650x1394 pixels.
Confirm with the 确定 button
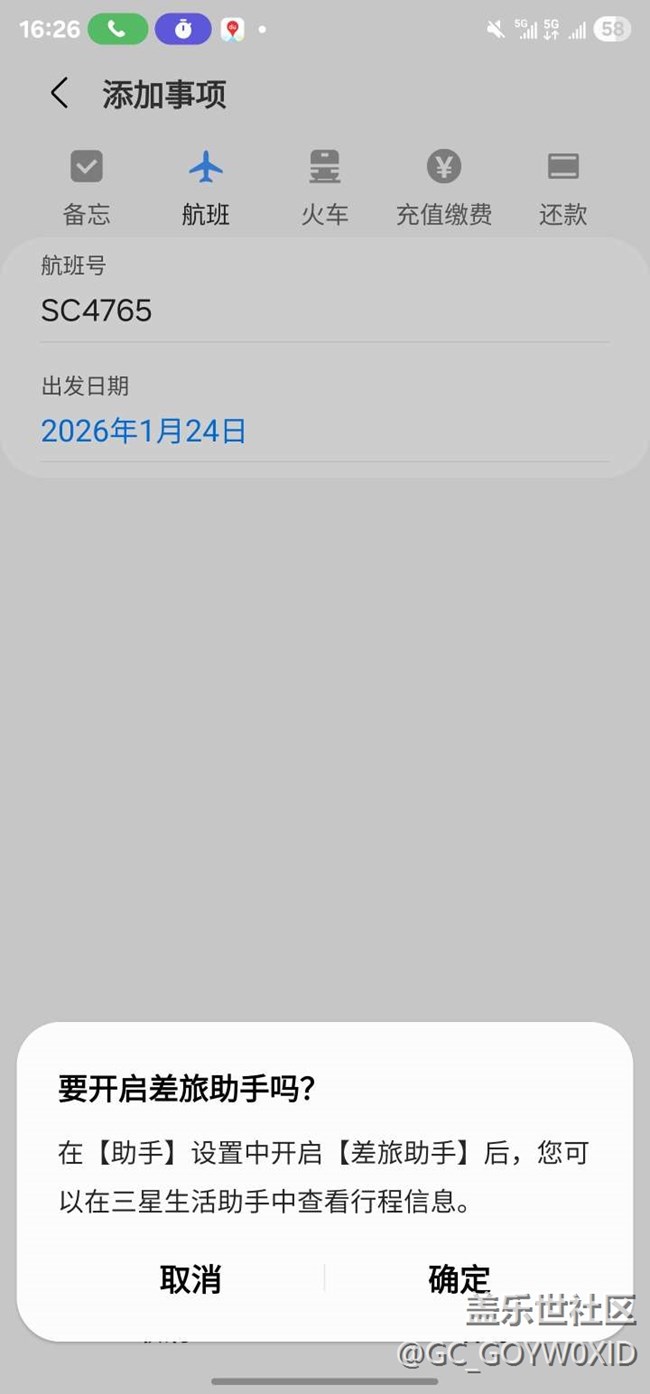pos(459,1279)
